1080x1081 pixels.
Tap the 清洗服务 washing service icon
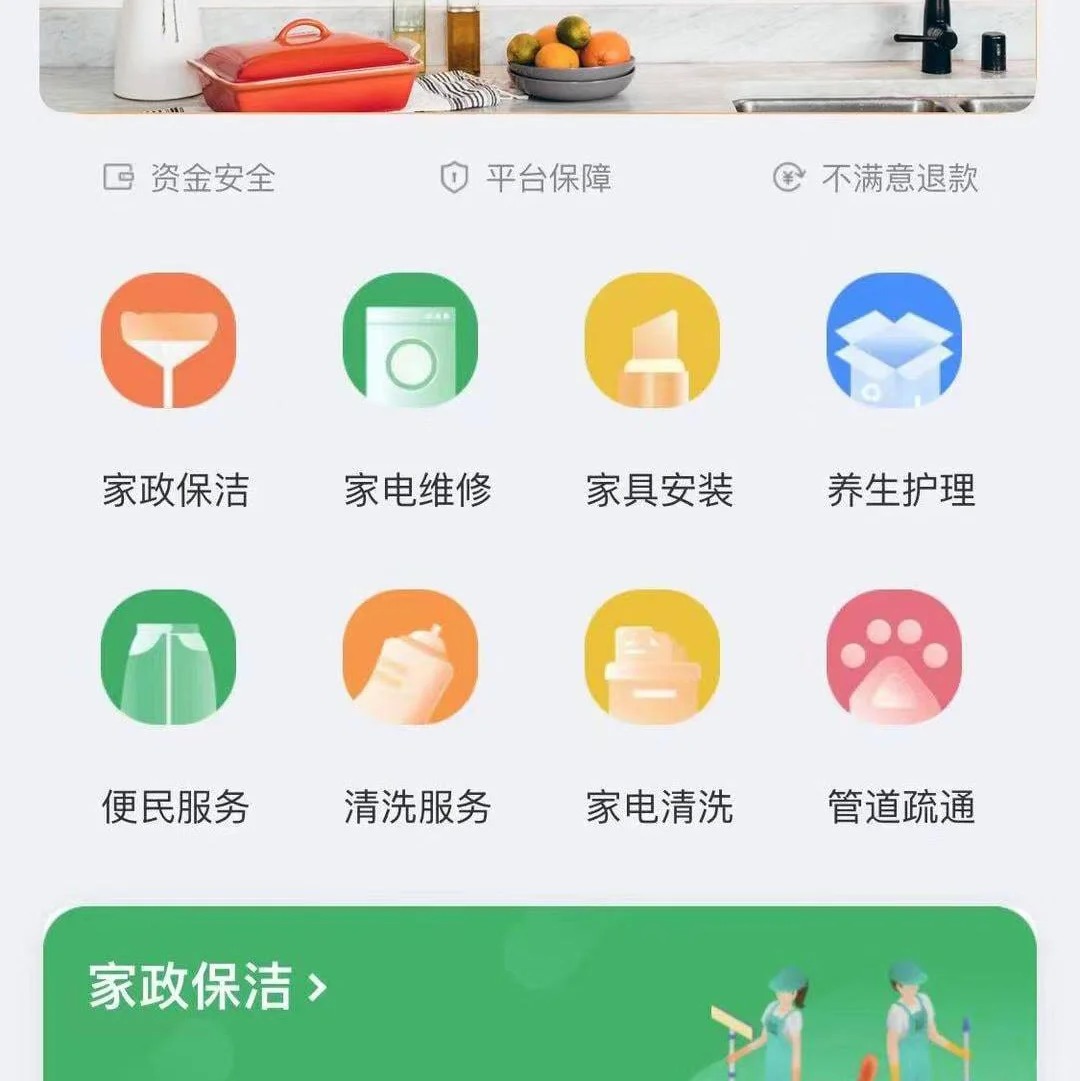(412, 655)
